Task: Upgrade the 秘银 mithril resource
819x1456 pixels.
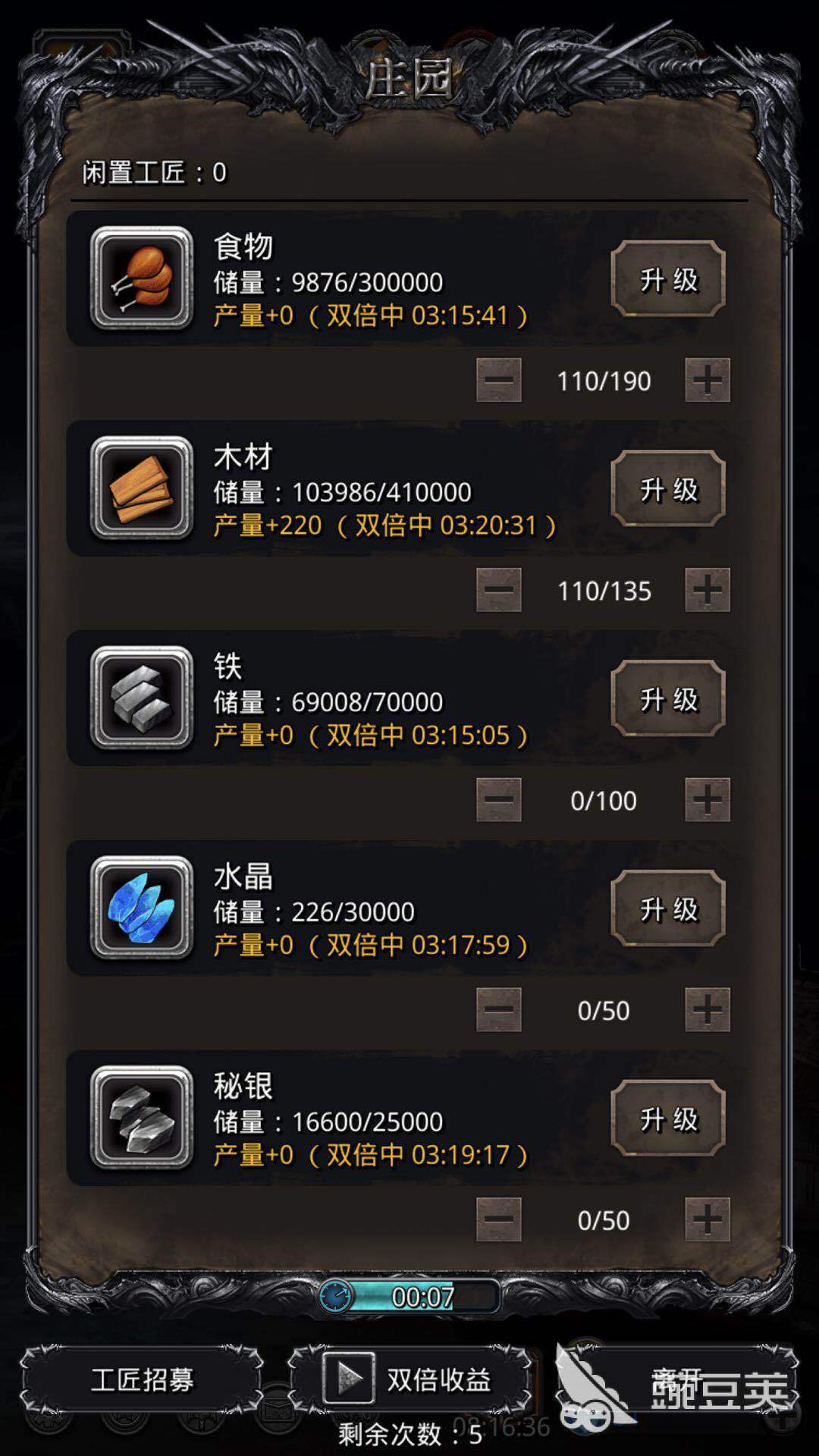Action: (668, 1119)
